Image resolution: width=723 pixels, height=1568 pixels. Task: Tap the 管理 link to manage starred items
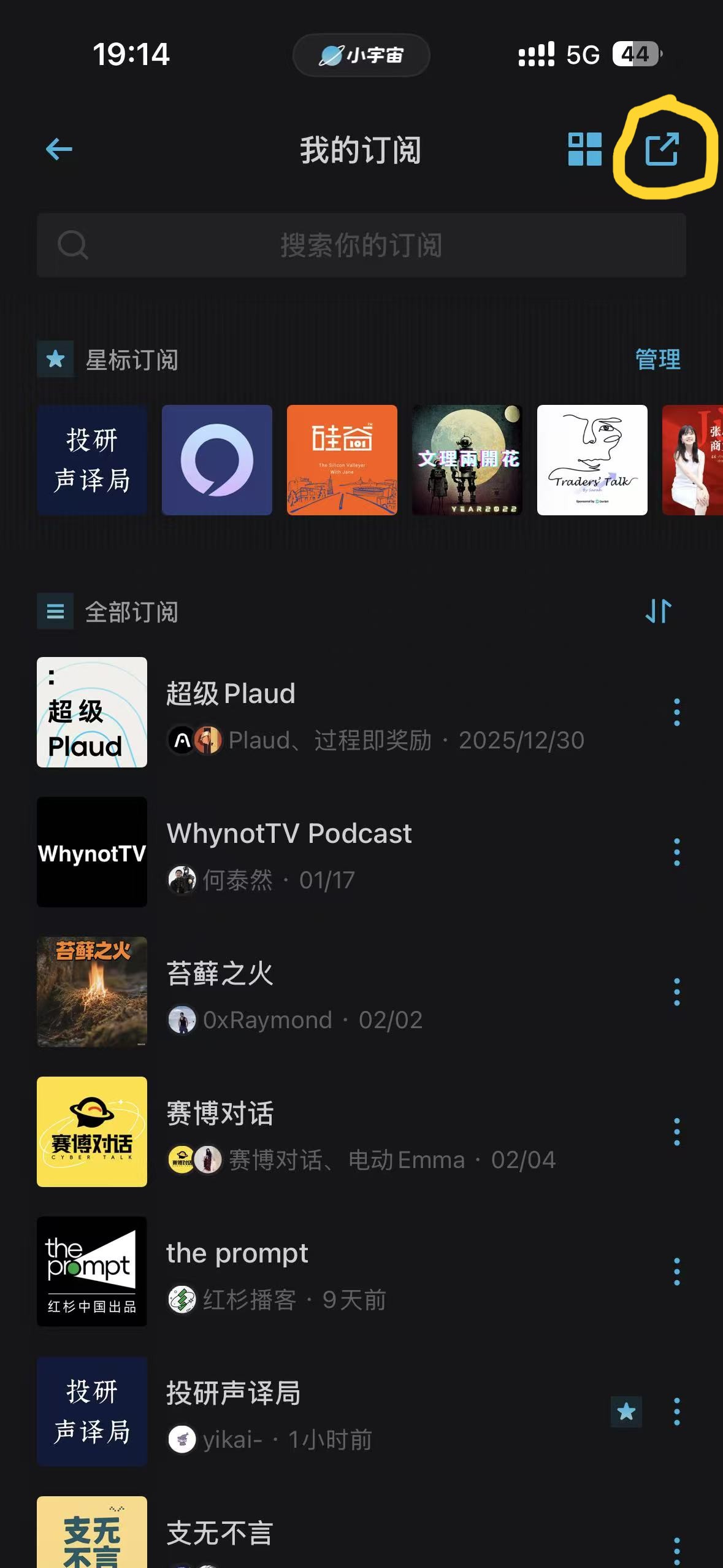tap(657, 360)
